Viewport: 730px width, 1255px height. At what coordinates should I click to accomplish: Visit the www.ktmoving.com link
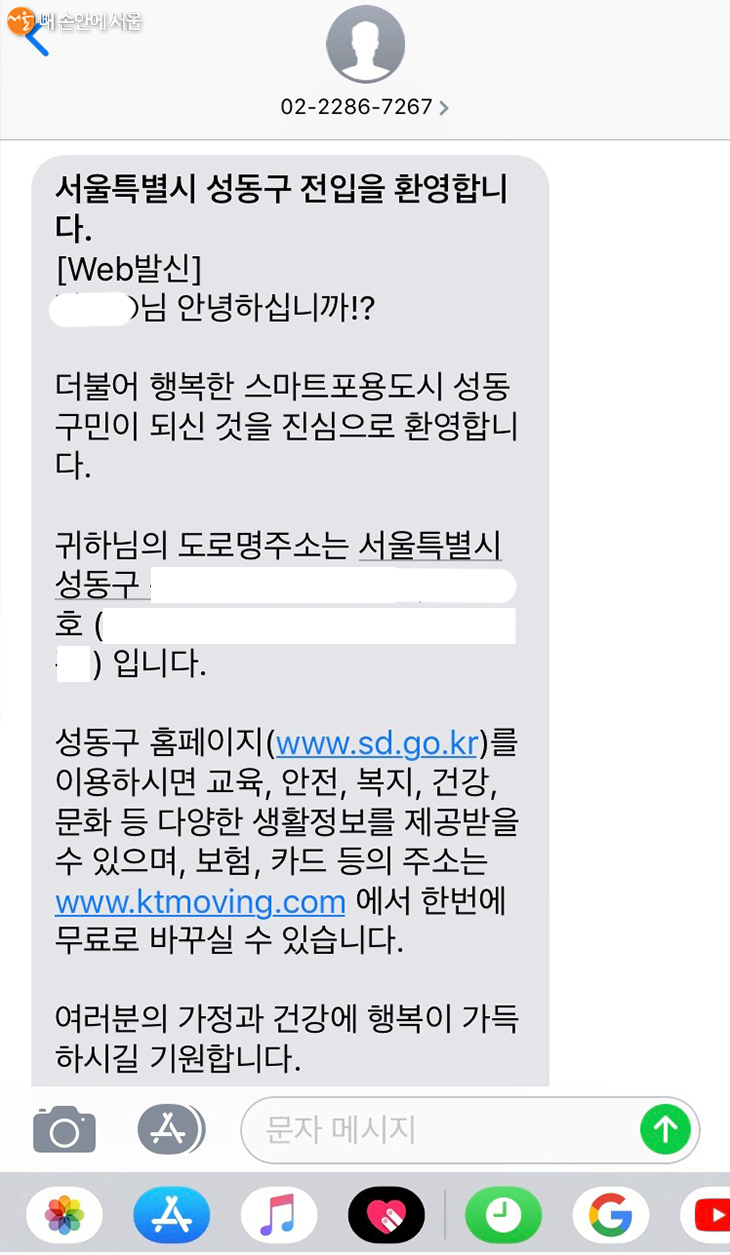[x=200, y=902]
